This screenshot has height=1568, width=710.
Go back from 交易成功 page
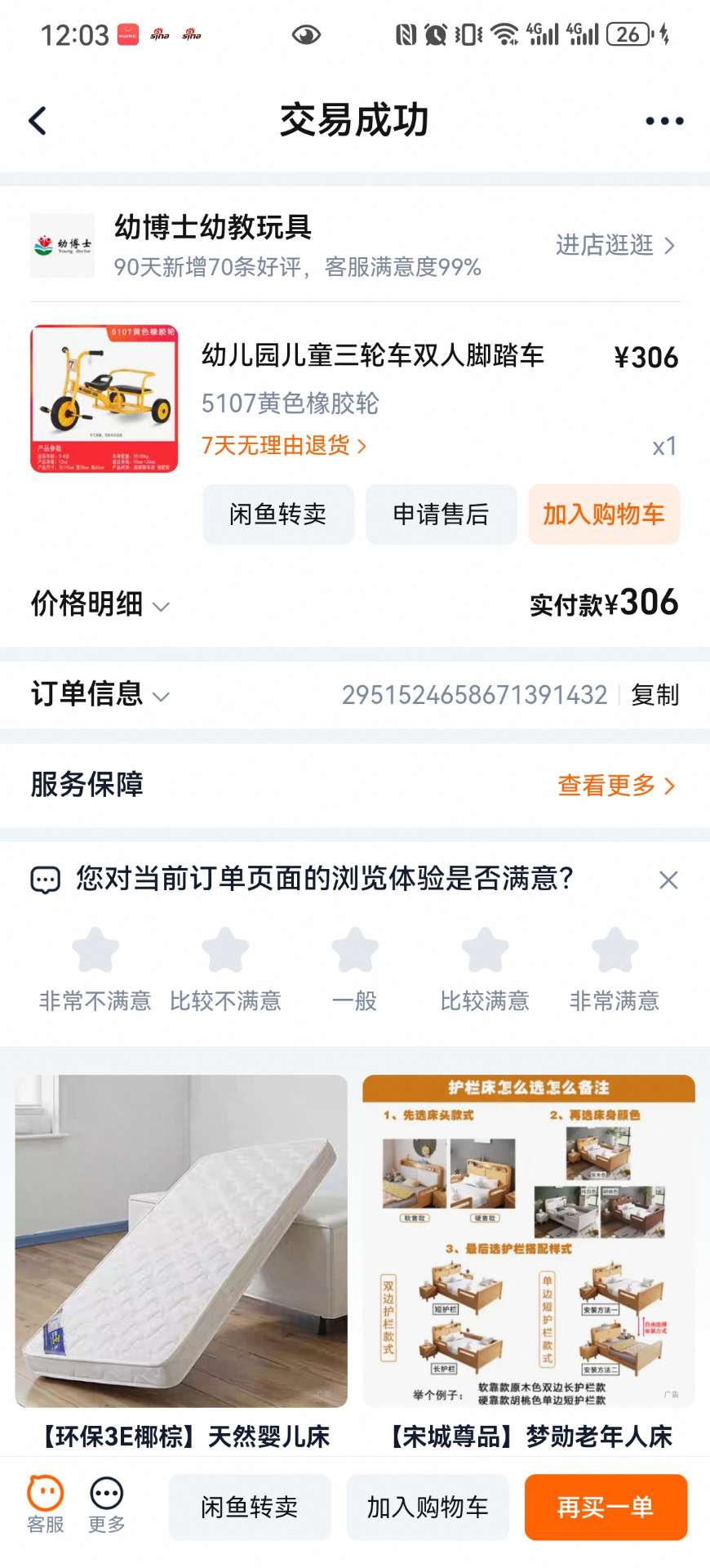[38, 121]
